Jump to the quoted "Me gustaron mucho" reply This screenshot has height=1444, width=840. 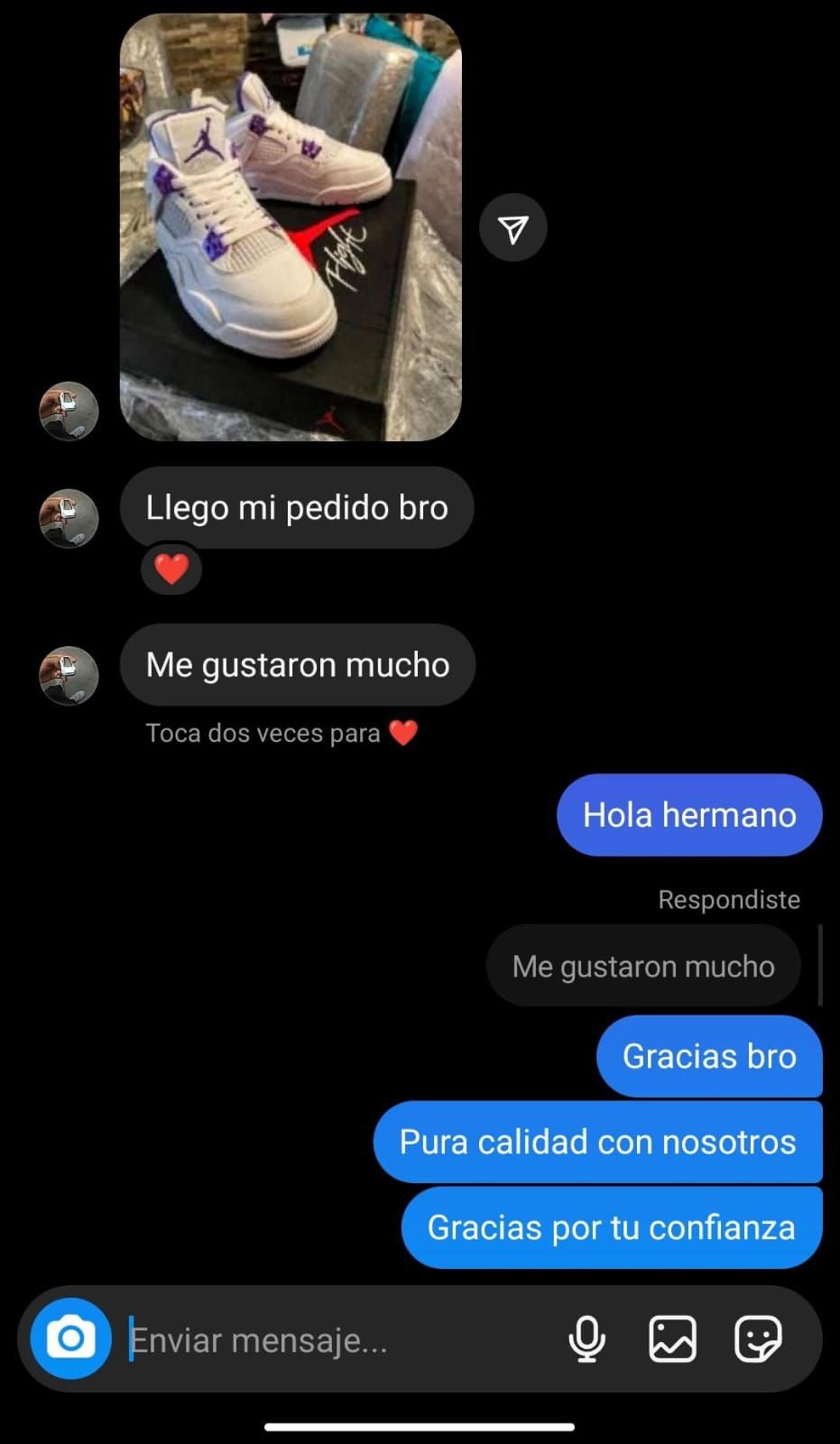point(643,967)
